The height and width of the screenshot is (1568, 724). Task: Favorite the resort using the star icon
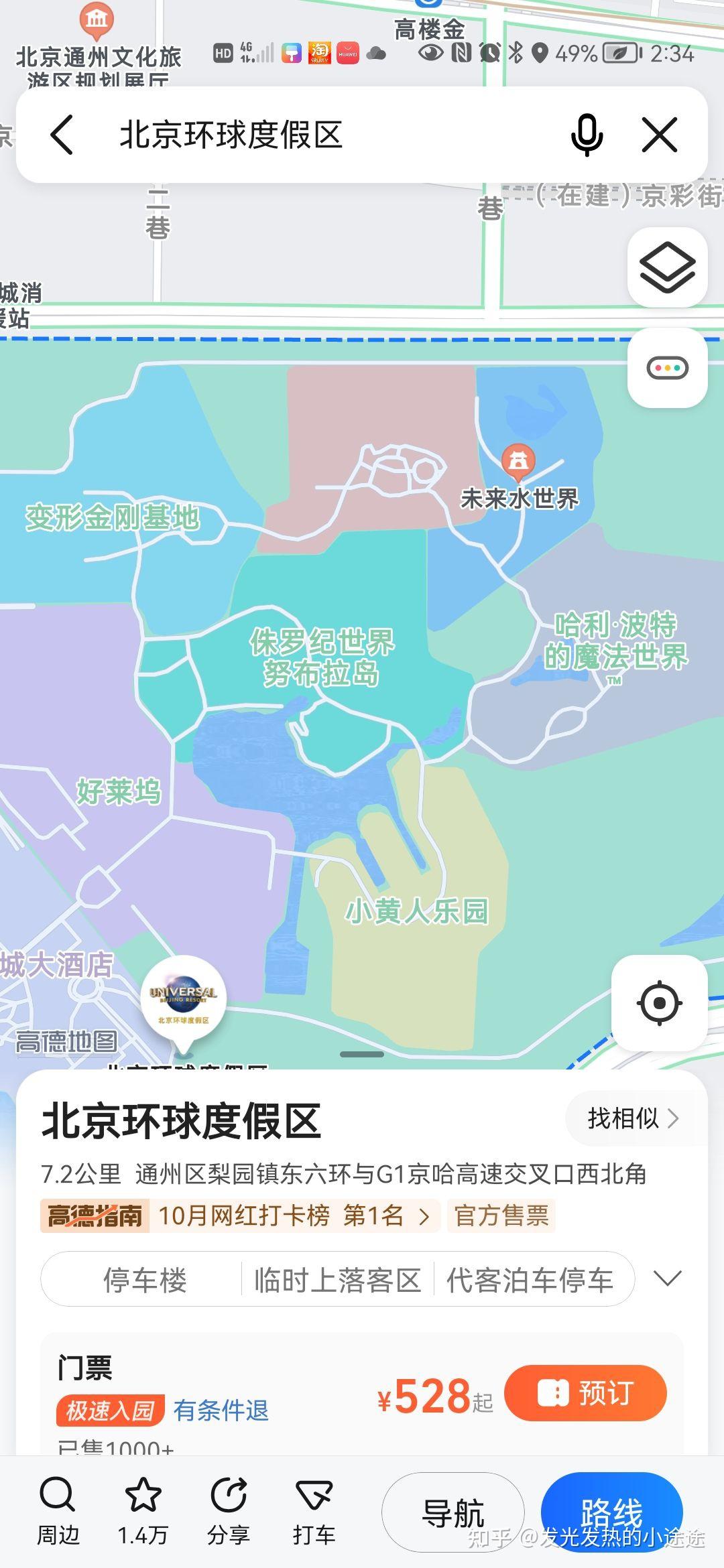click(x=142, y=1504)
